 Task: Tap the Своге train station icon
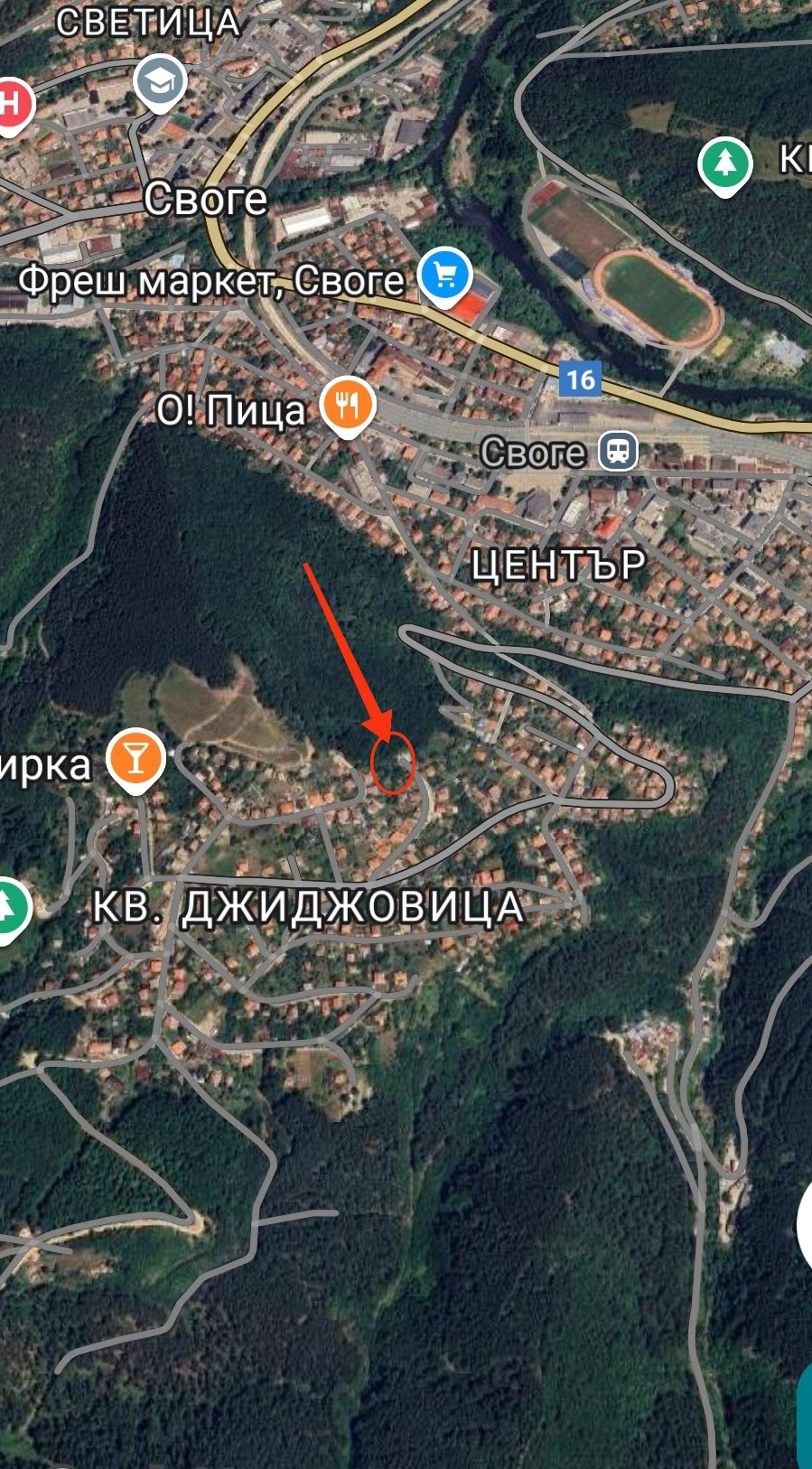pos(618,450)
